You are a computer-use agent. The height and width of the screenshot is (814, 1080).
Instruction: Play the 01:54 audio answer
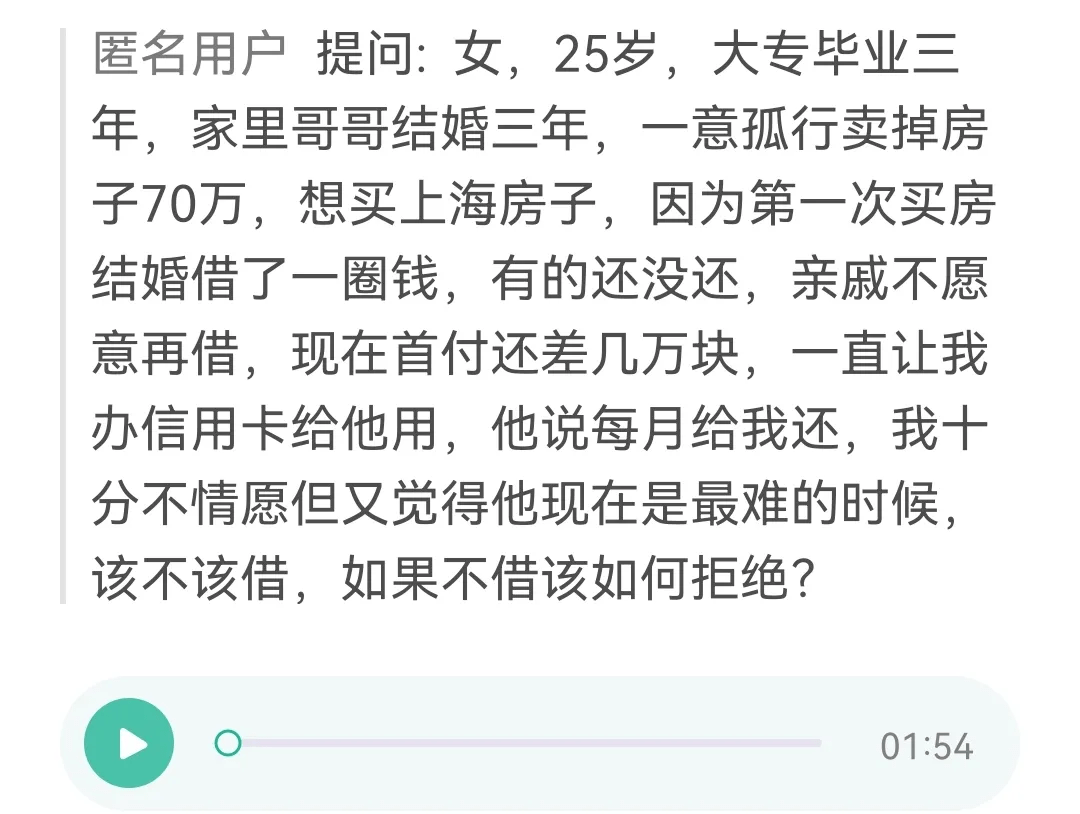coord(129,743)
